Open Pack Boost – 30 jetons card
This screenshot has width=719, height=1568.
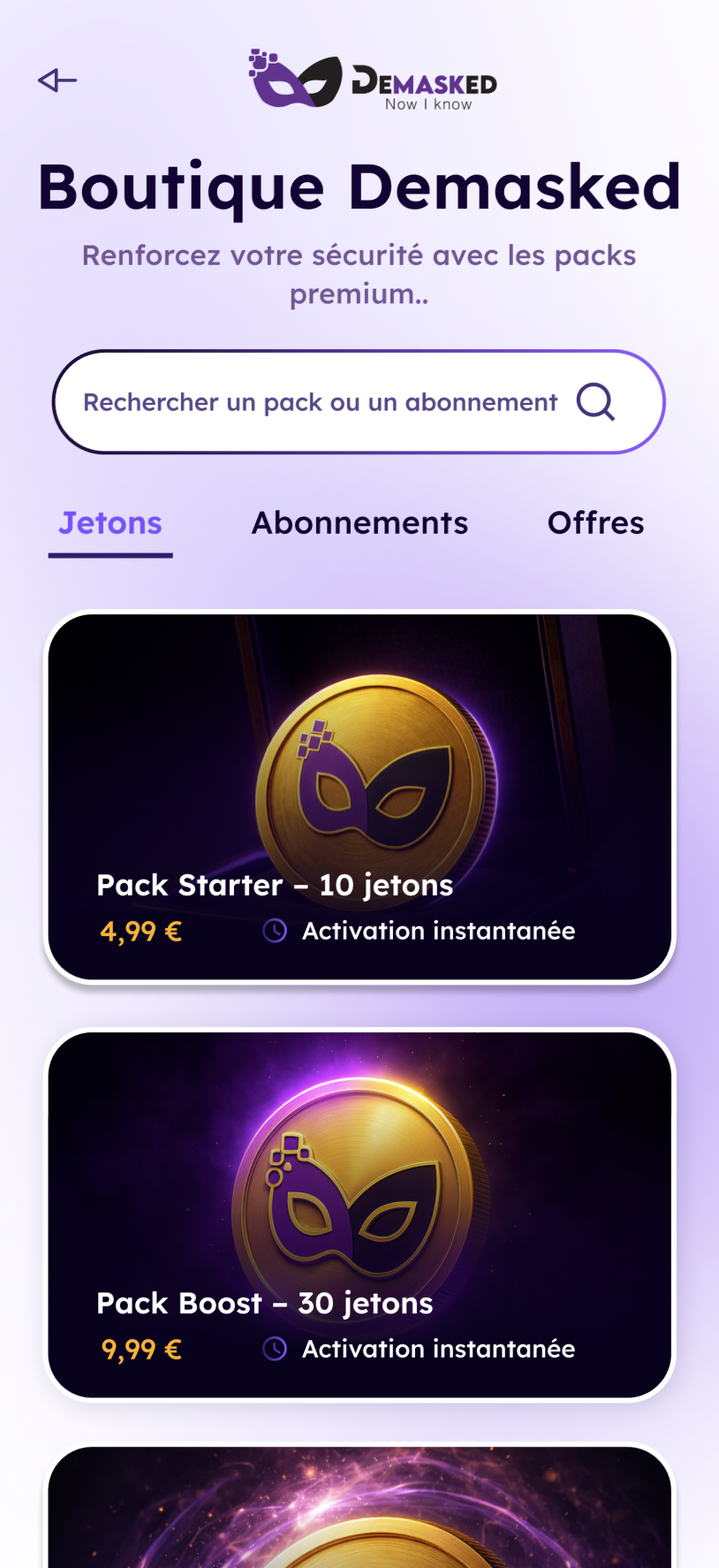[359, 1214]
